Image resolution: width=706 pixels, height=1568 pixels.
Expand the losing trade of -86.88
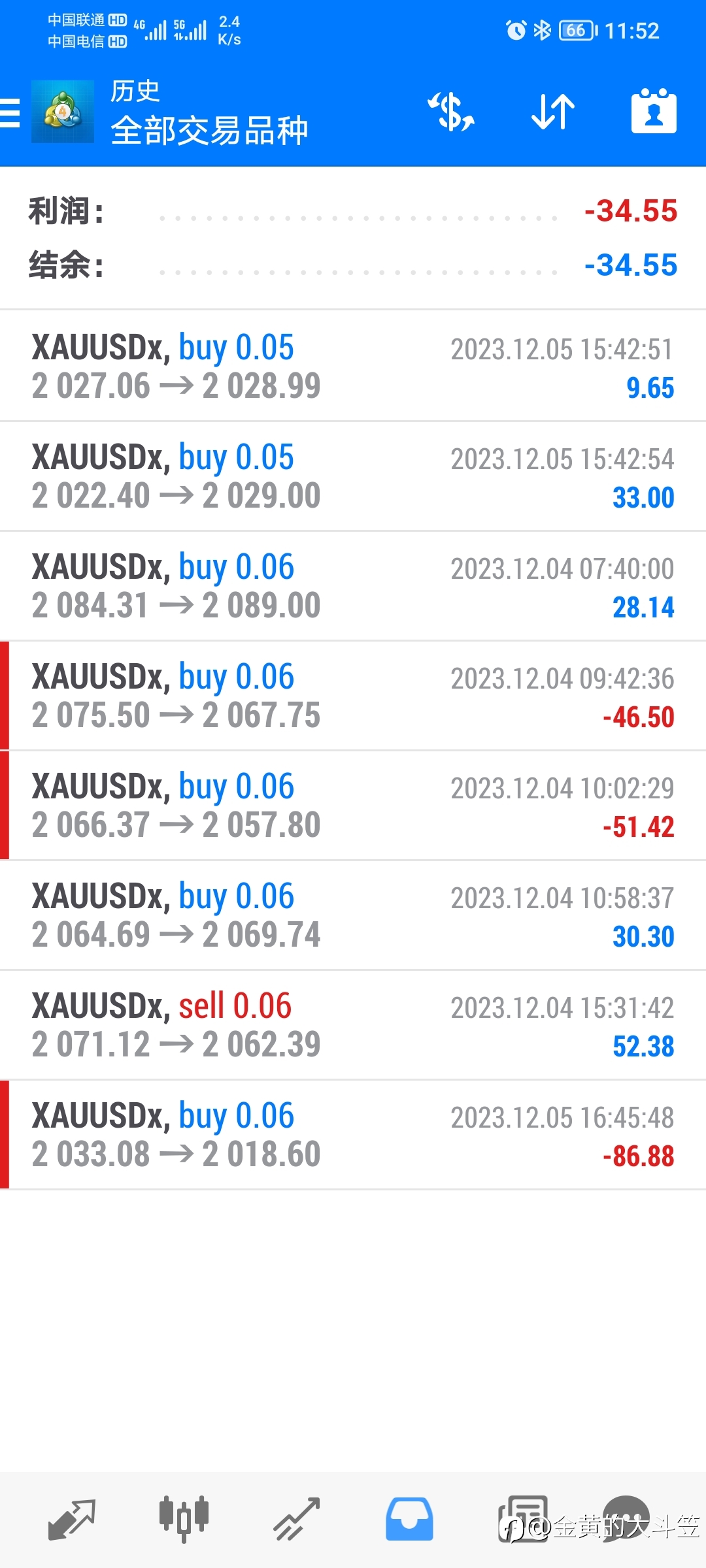coord(353,1135)
